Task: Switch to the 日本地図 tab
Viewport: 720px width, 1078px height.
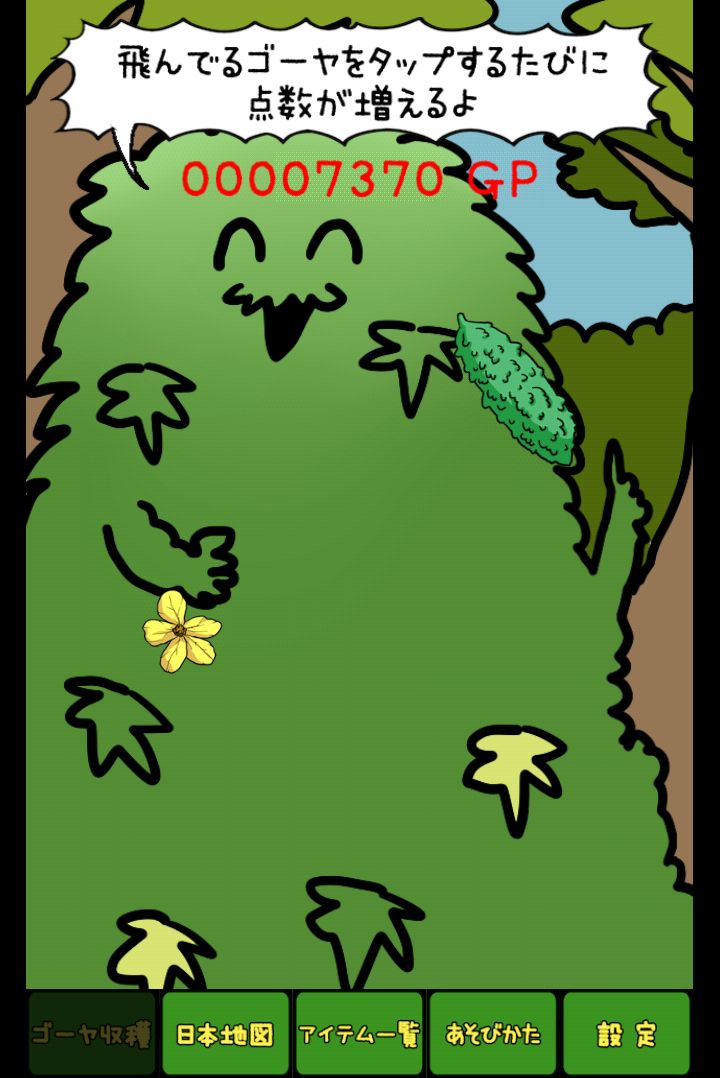Action: pyautogui.click(x=225, y=1034)
